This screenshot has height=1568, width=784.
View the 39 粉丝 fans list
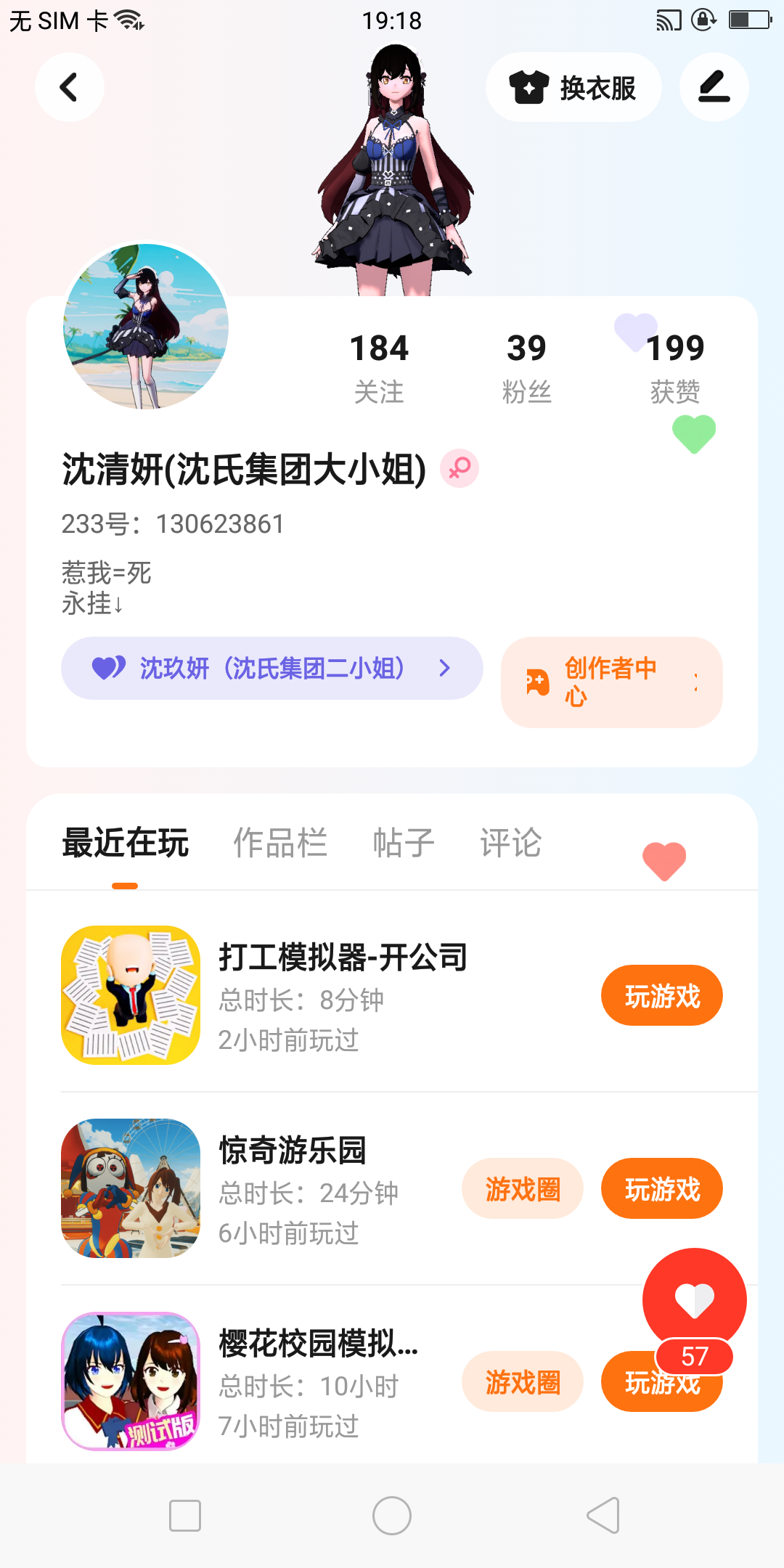(x=526, y=367)
